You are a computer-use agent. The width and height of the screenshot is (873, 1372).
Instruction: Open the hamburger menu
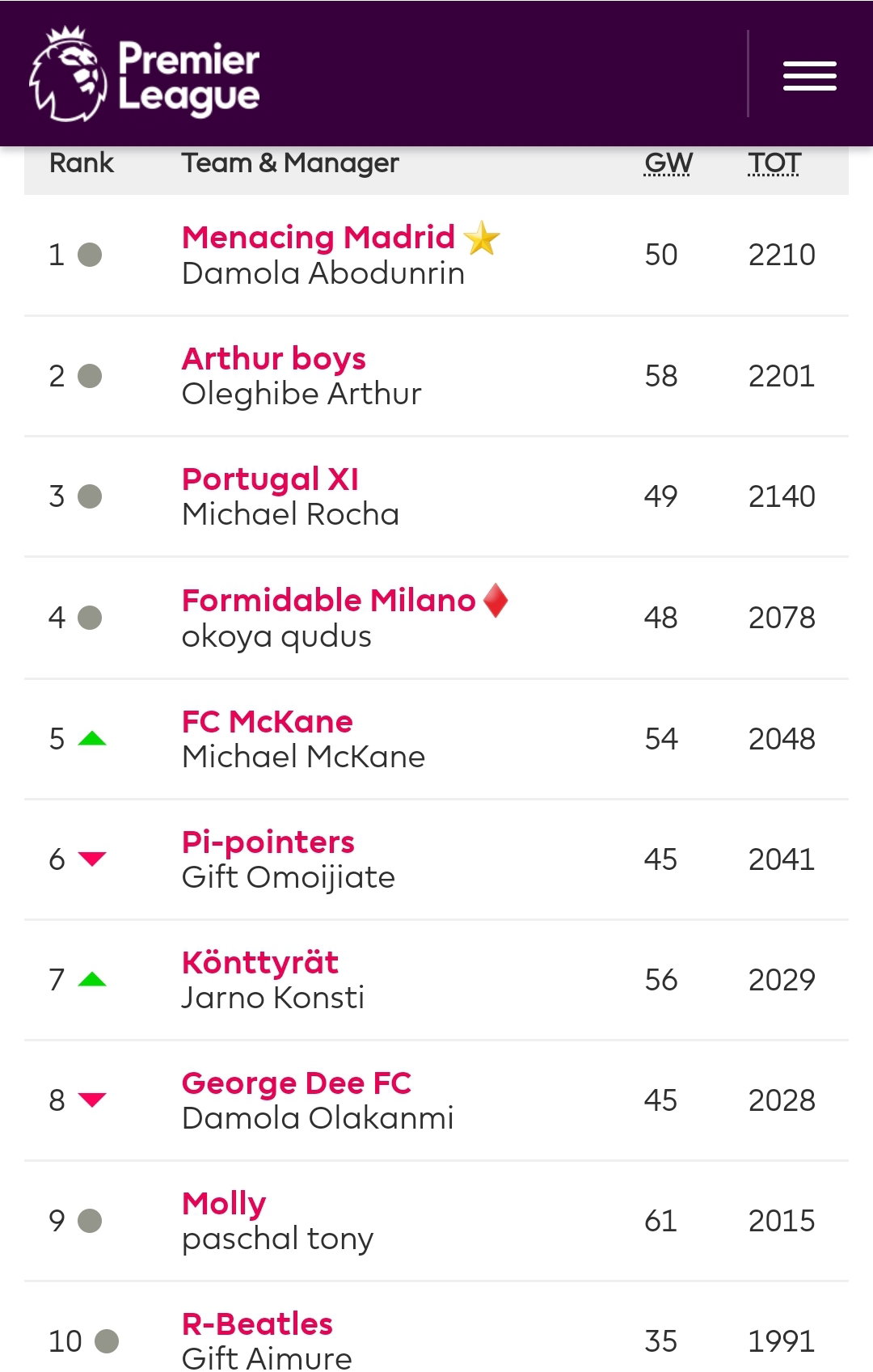click(x=809, y=76)
